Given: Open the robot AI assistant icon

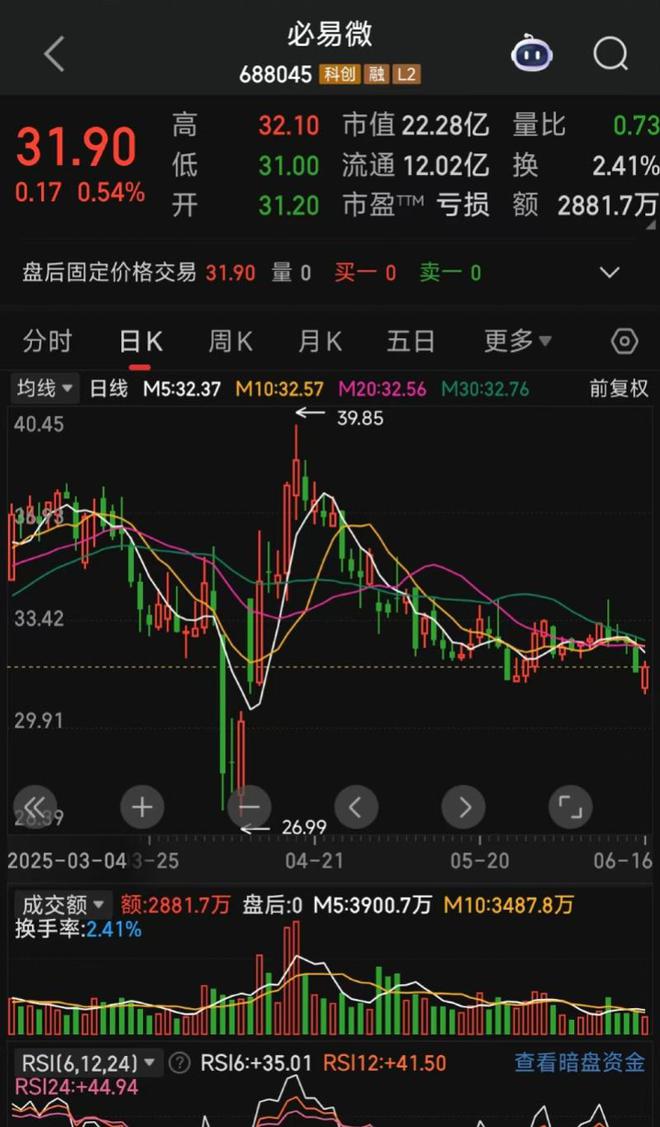Looking at the screenshot, I should (x=532, y=53).
